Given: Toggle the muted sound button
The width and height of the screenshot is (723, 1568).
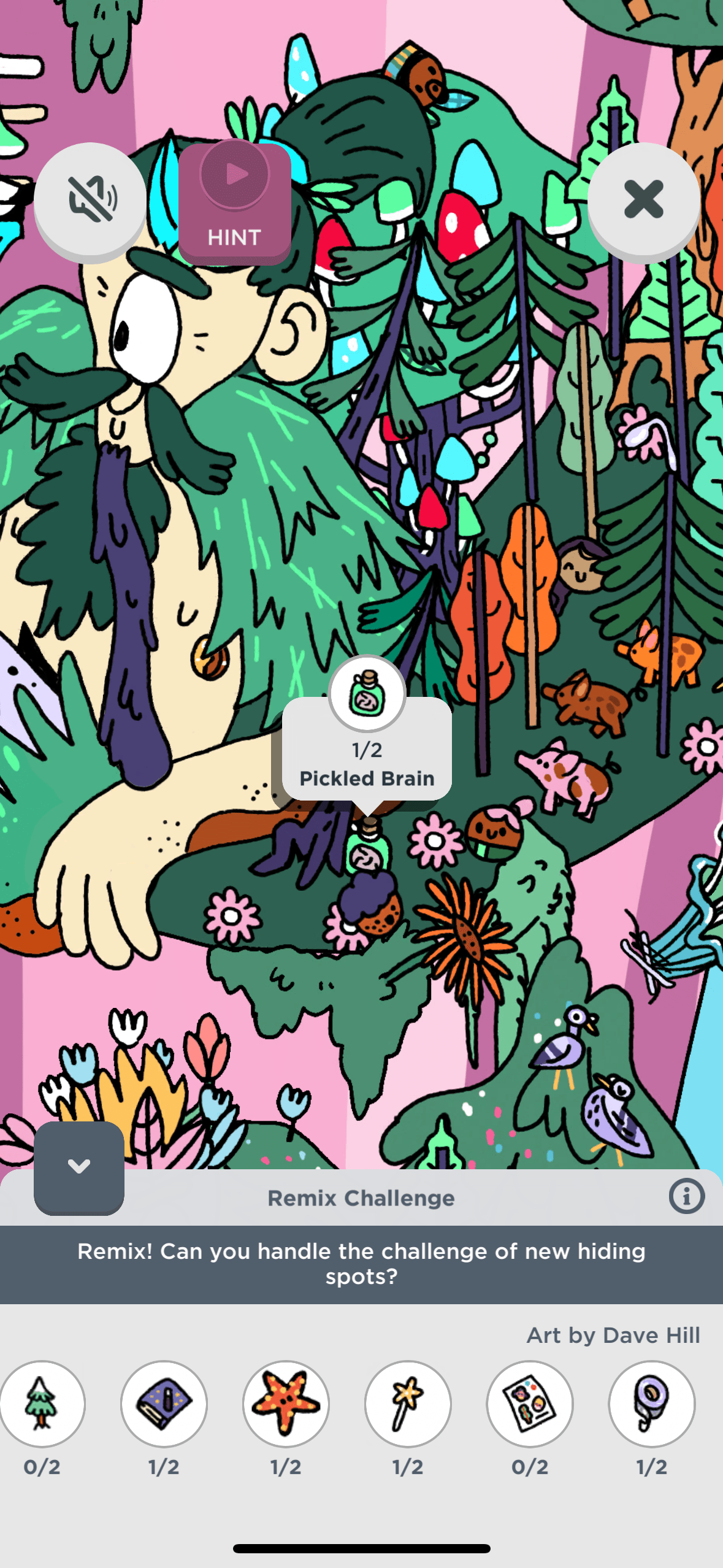Looking at the screenshot, I should (90, 200).
